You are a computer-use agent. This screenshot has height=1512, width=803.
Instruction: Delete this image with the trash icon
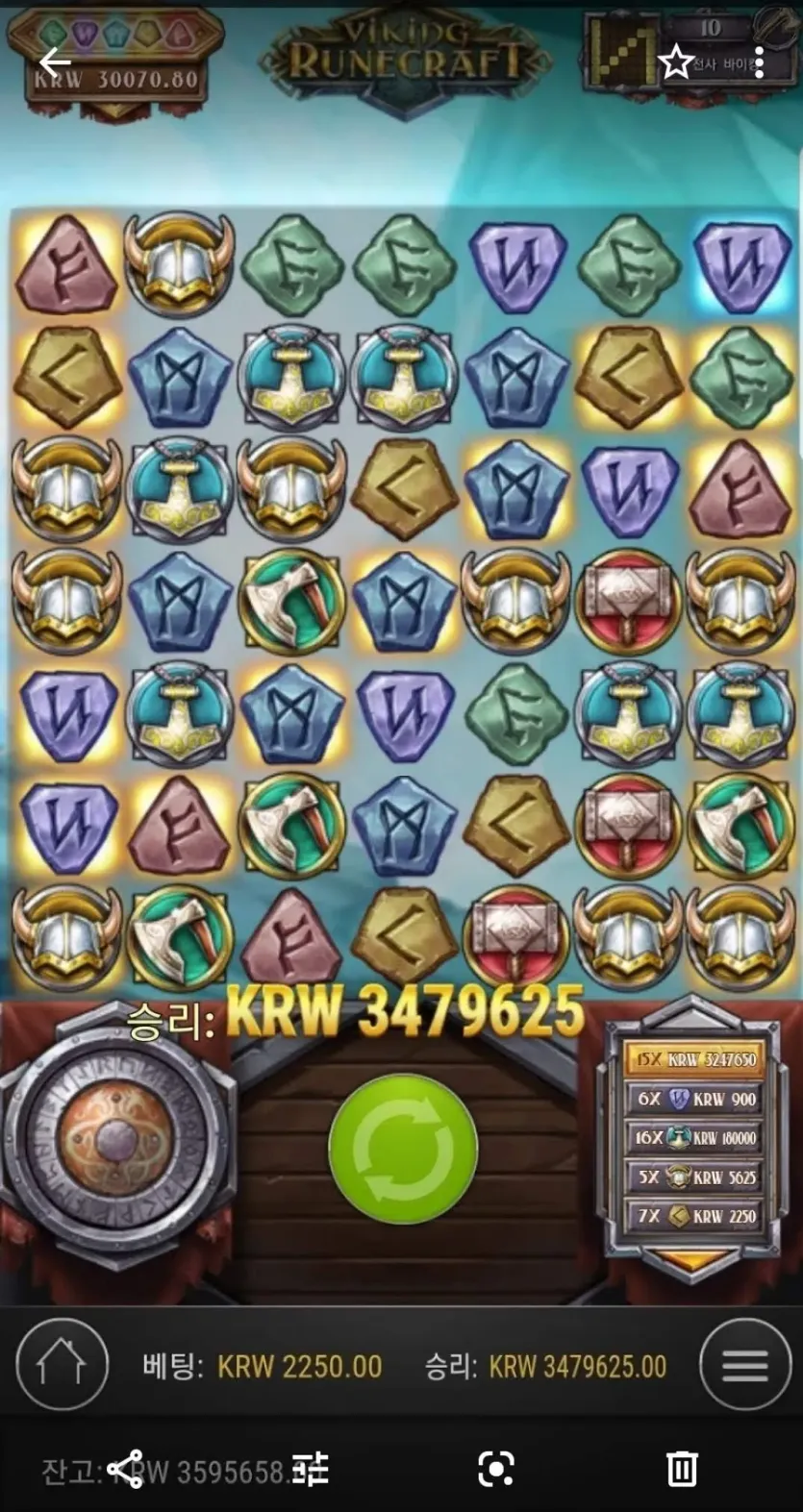682,1469
